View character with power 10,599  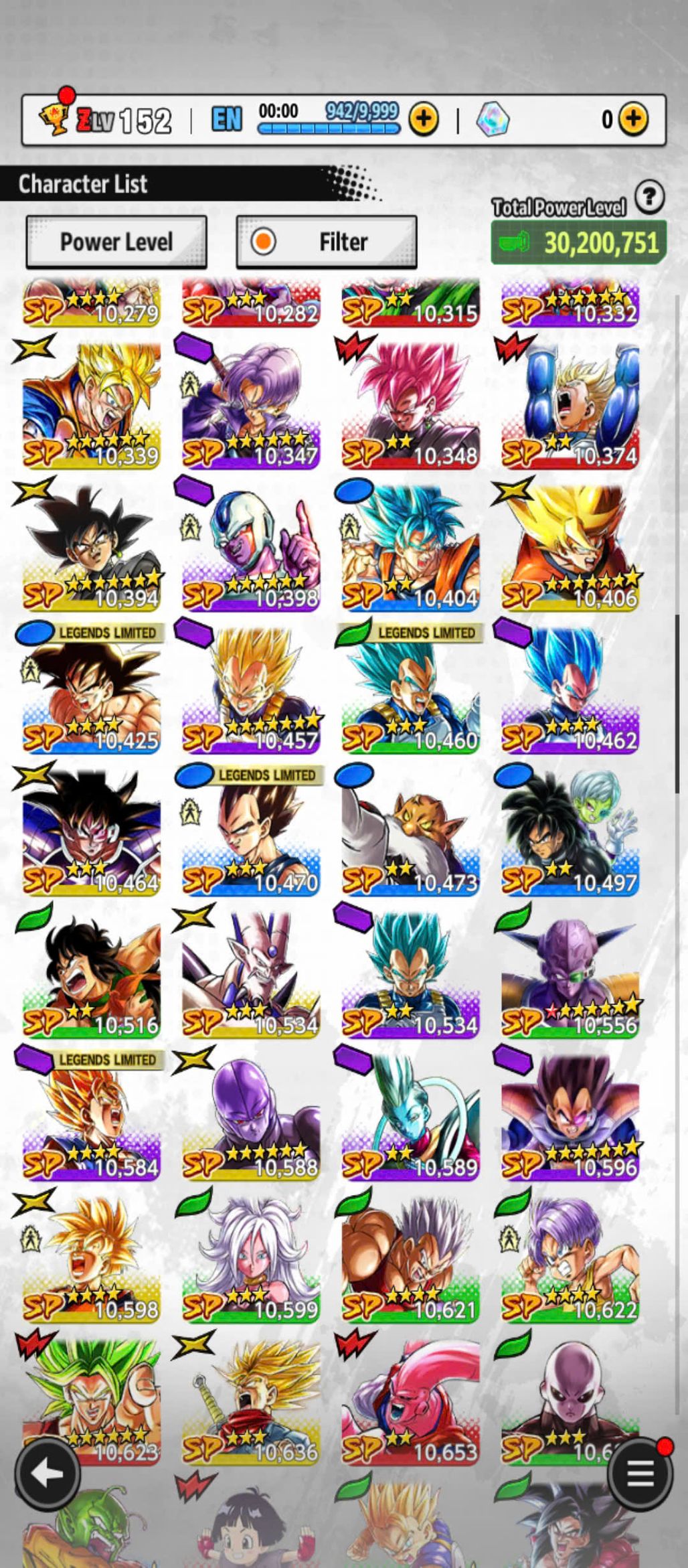[251, 1259]
